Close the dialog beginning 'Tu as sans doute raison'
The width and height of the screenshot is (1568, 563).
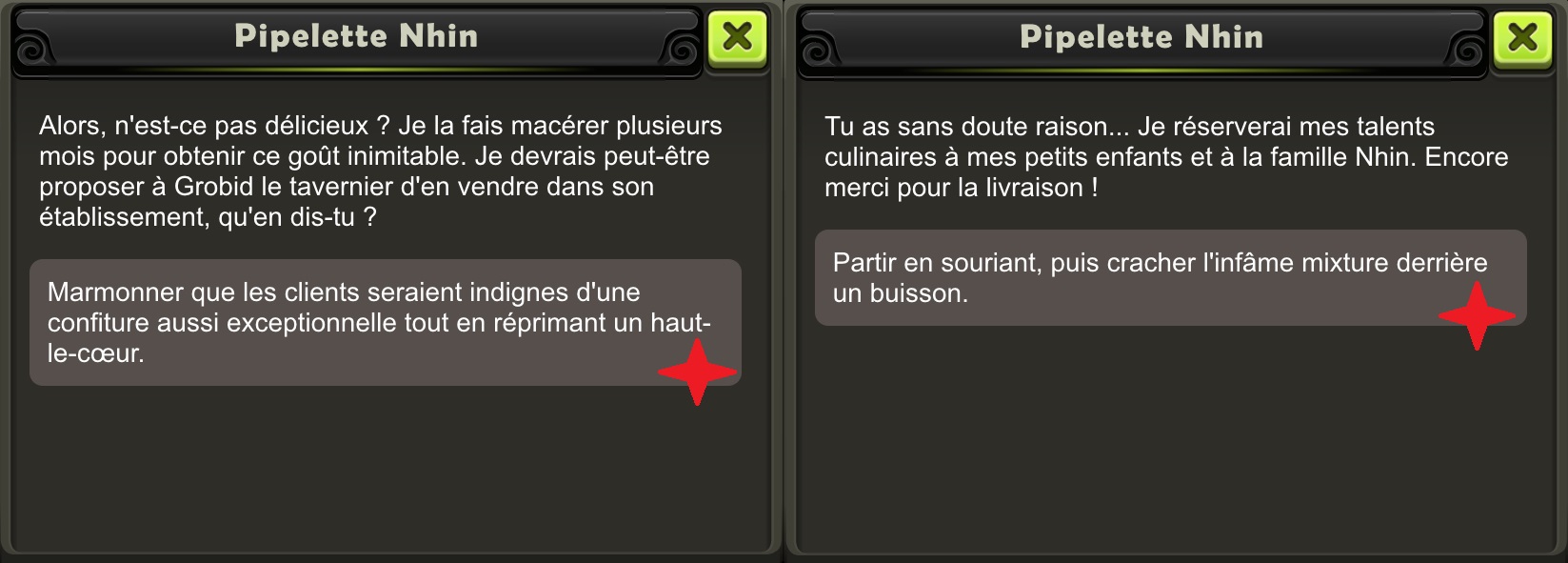[x=1521, y=38]
